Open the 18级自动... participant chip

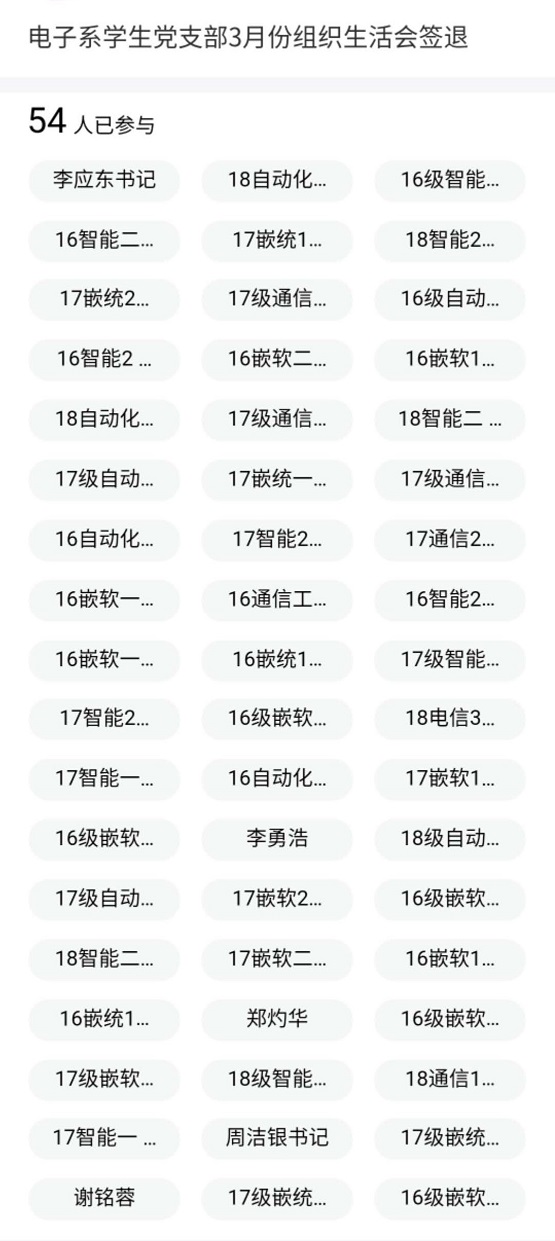pos(450,839)
